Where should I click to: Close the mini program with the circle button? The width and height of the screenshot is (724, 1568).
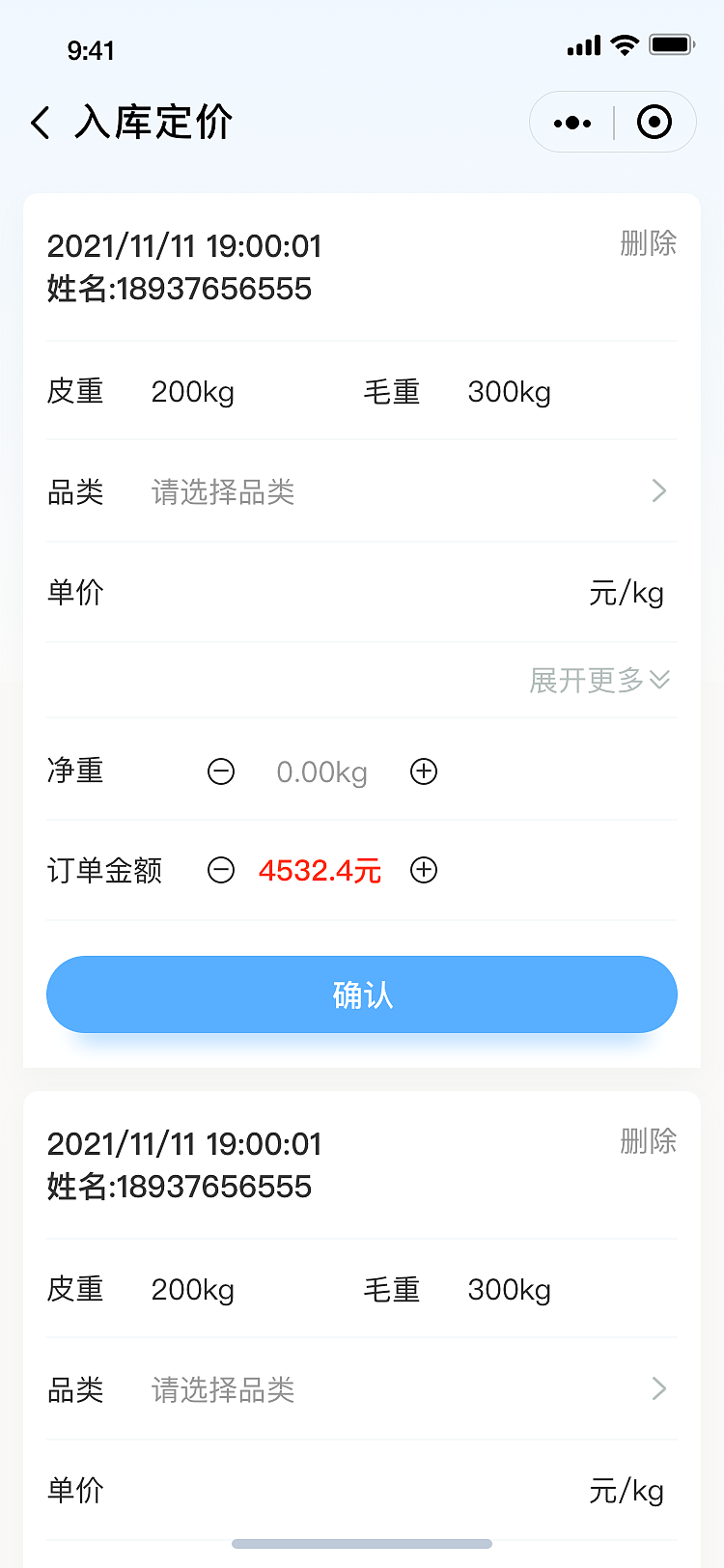pos(654,123)
